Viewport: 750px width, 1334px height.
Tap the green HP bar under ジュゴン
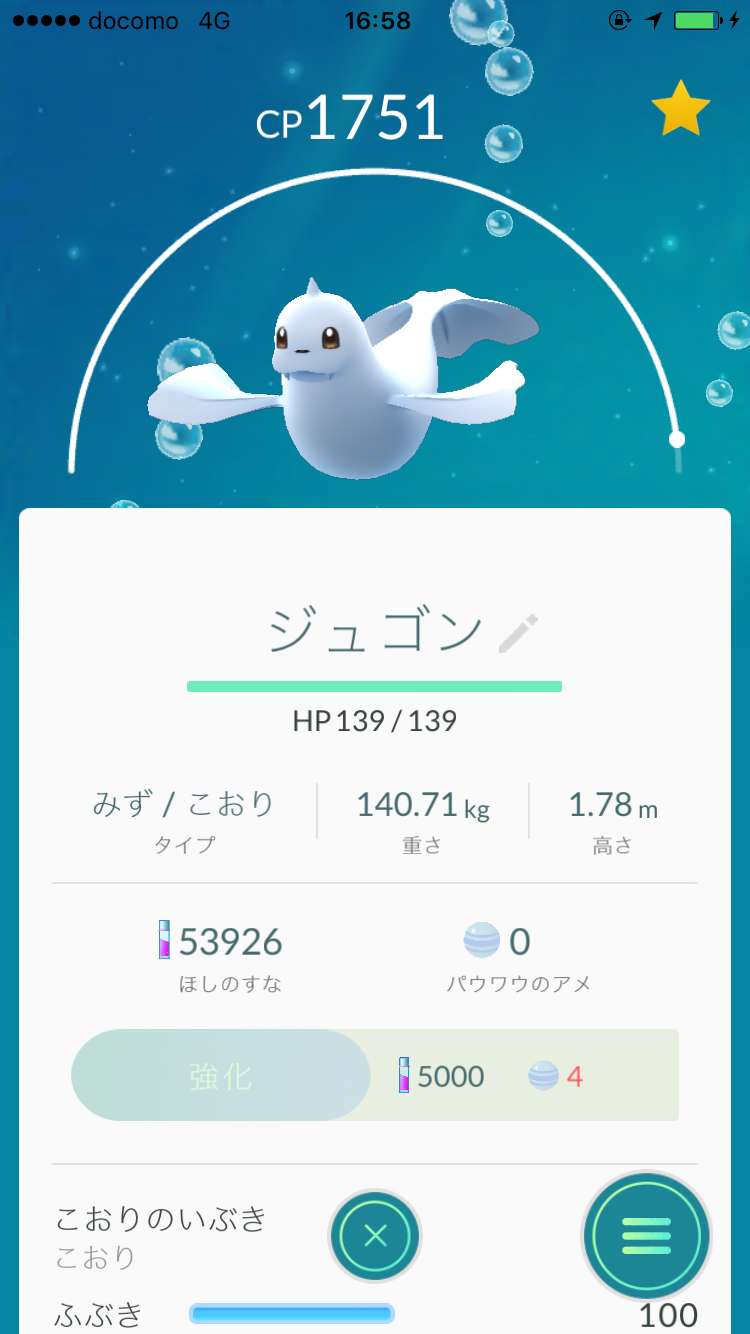pos(374,686)
